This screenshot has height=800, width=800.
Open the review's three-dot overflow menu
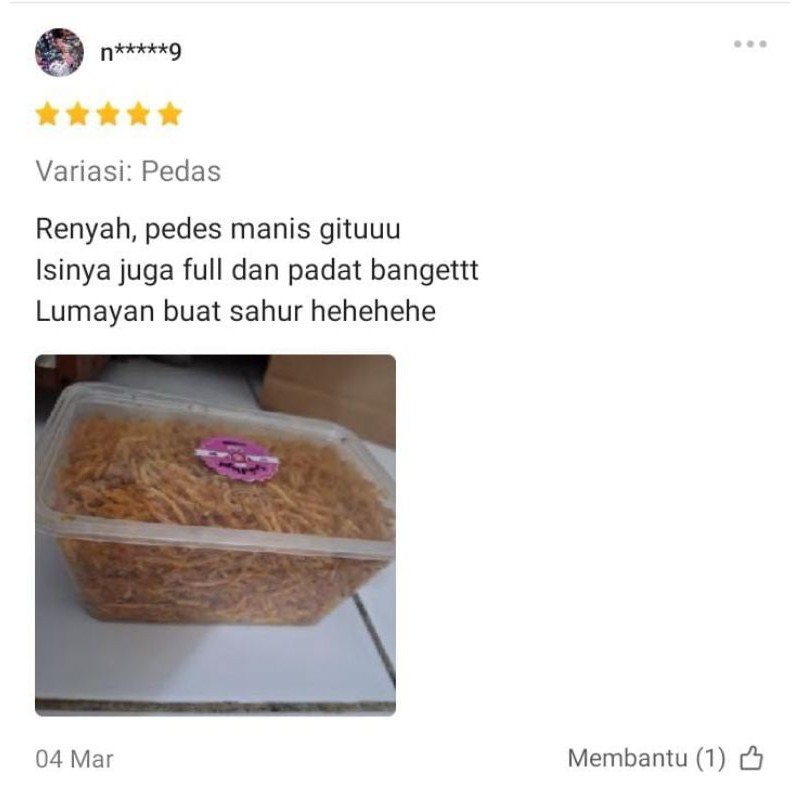pos(749,44)
